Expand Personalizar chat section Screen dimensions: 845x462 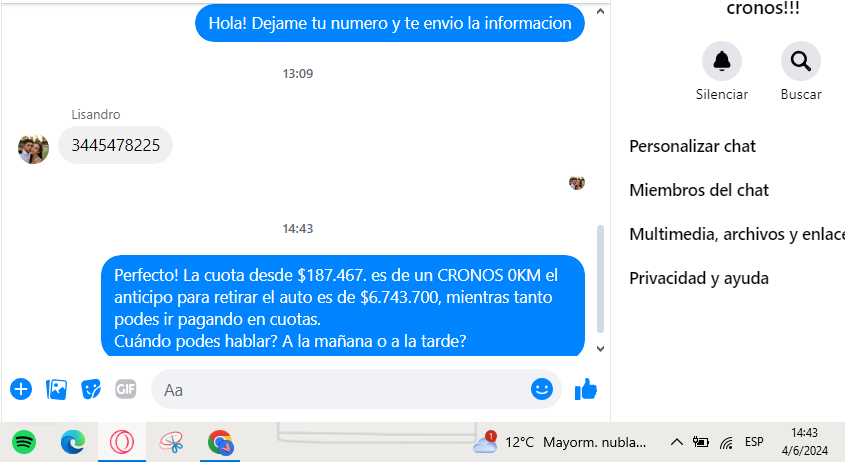pyautogui.click(x=692, y=146)
